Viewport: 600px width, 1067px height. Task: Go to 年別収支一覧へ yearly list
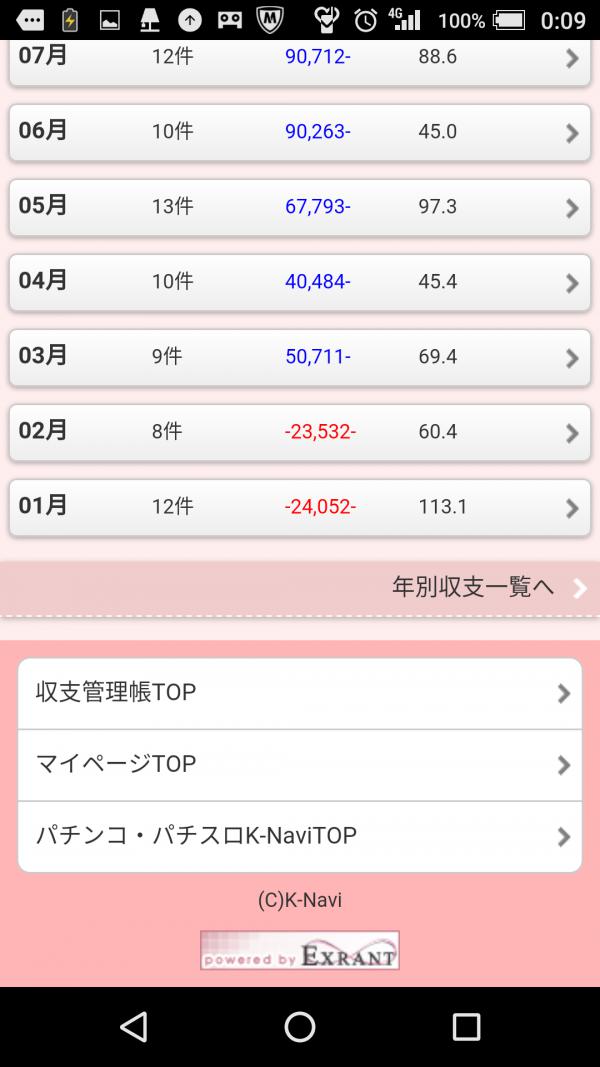coord(300,588)
